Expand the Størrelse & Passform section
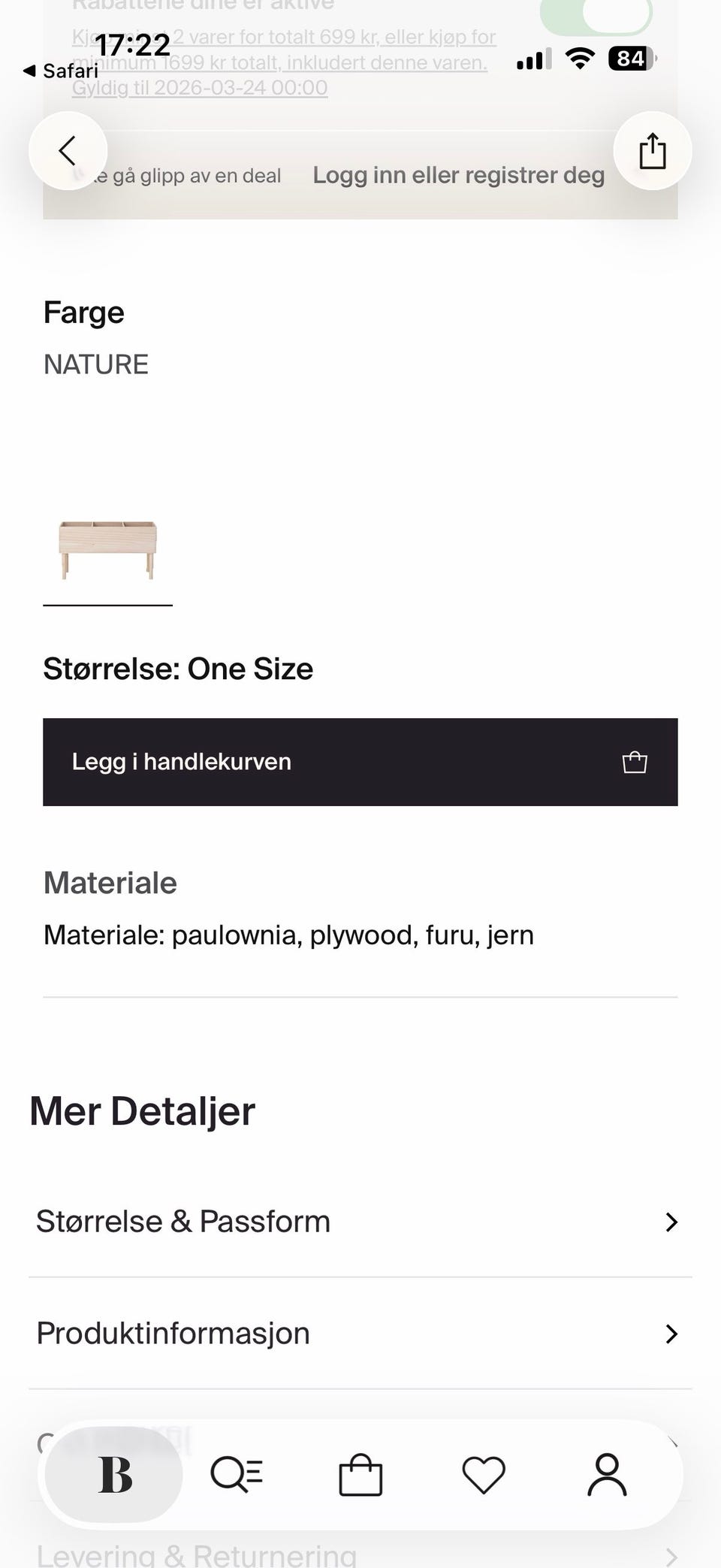Image resolution: width=721 pixels, height=1568 pixels. click(360, 1222)
